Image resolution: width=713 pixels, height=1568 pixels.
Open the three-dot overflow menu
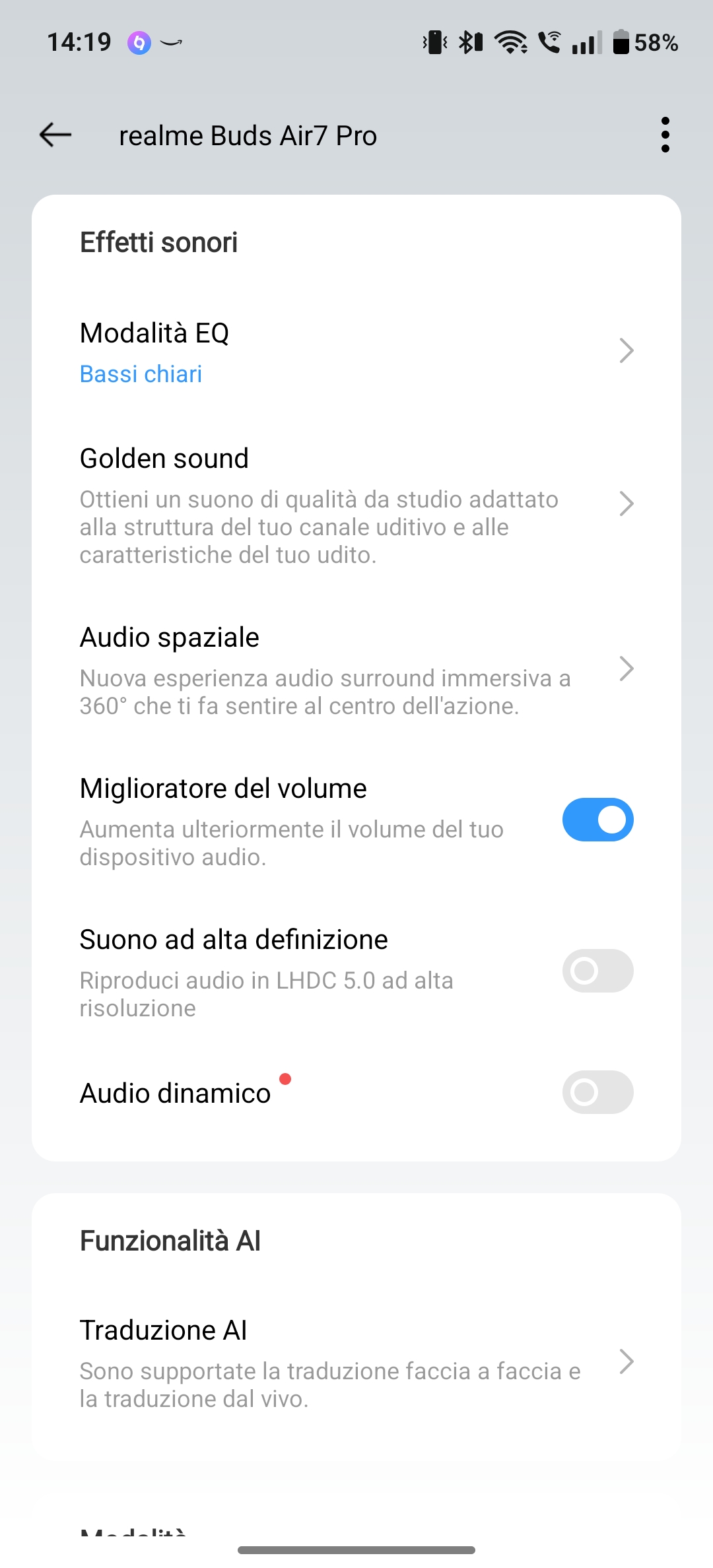[665, 135]
